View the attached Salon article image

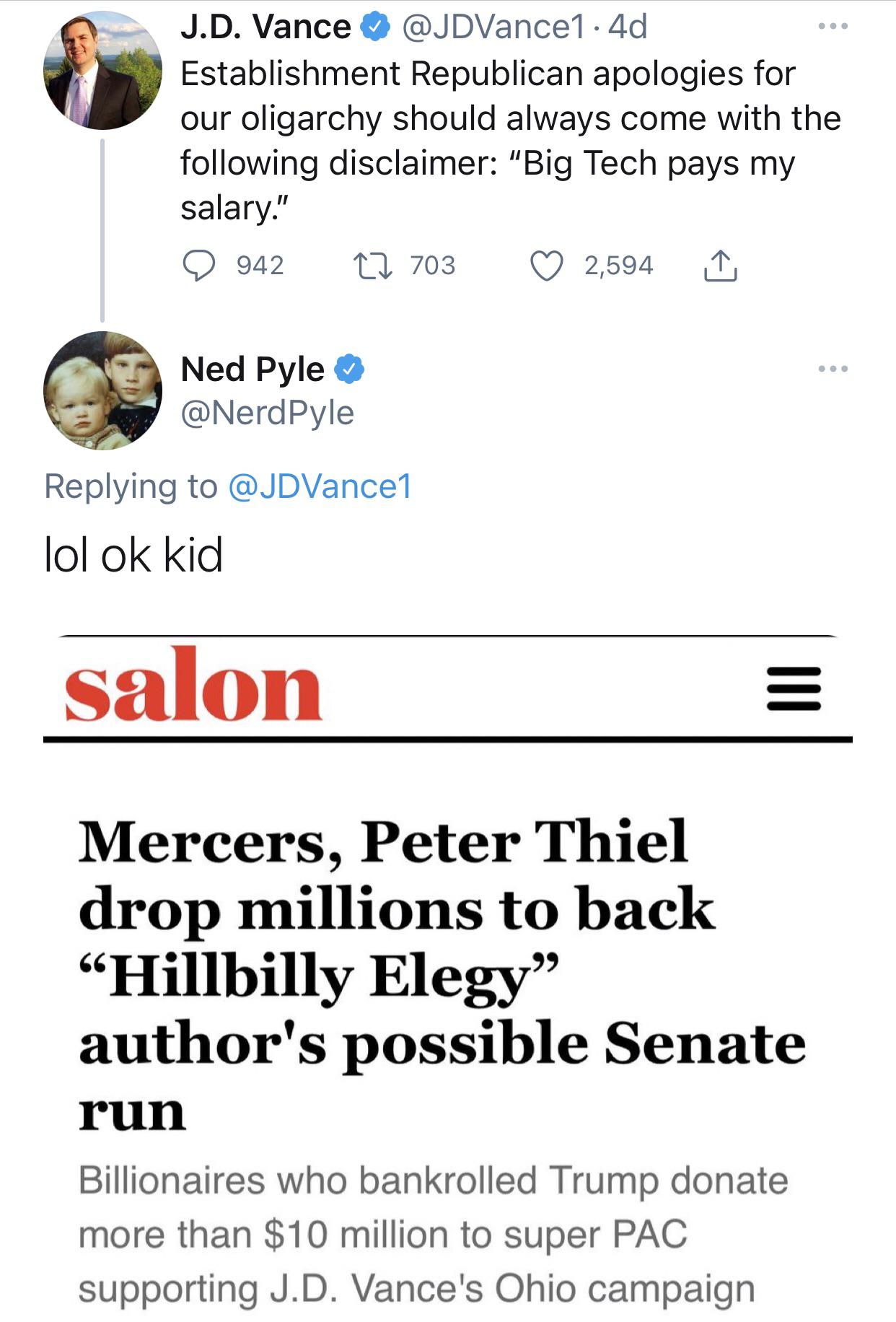pos(447,974)
